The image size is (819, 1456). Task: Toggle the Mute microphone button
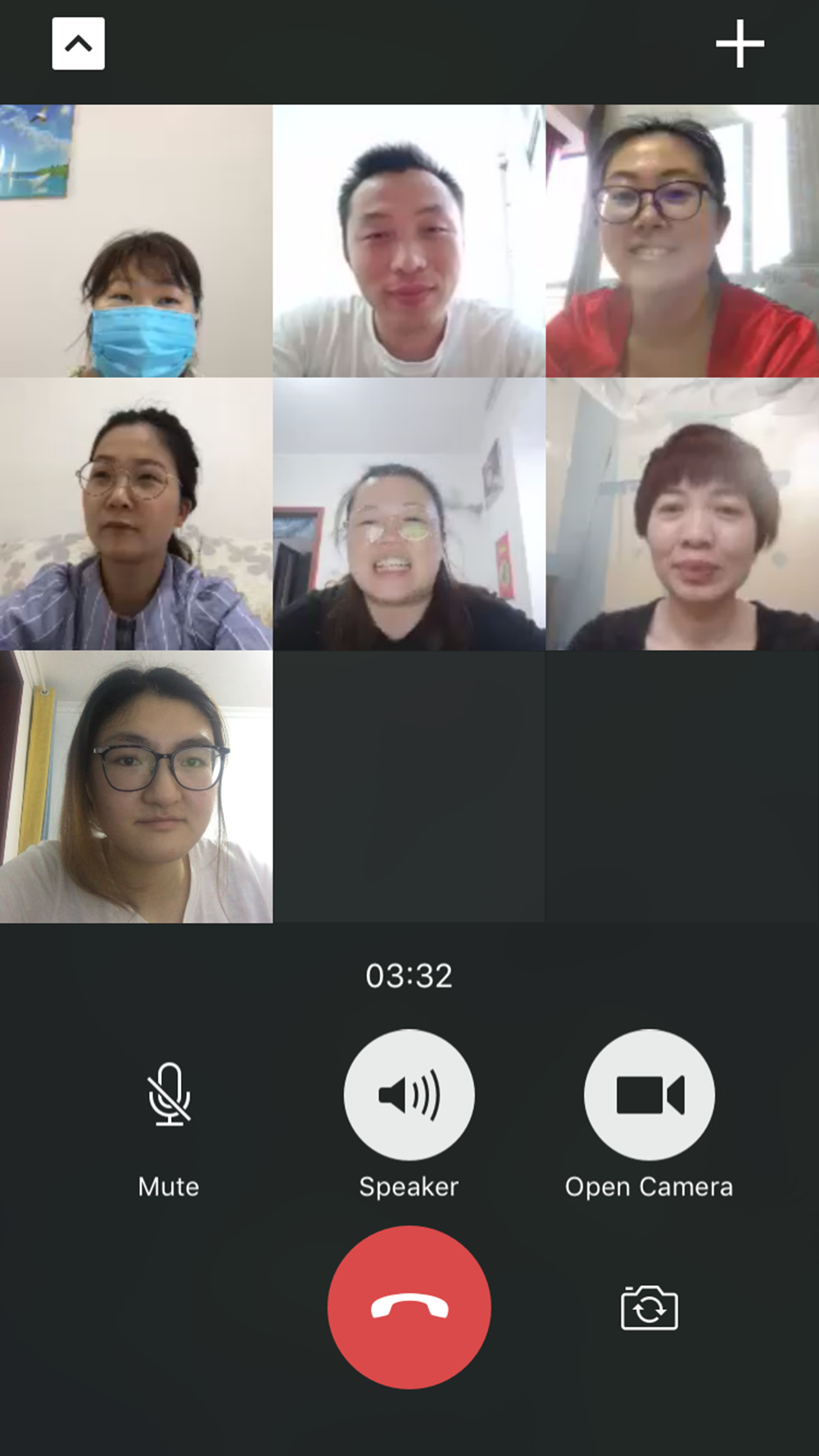tap(169, 1095)
